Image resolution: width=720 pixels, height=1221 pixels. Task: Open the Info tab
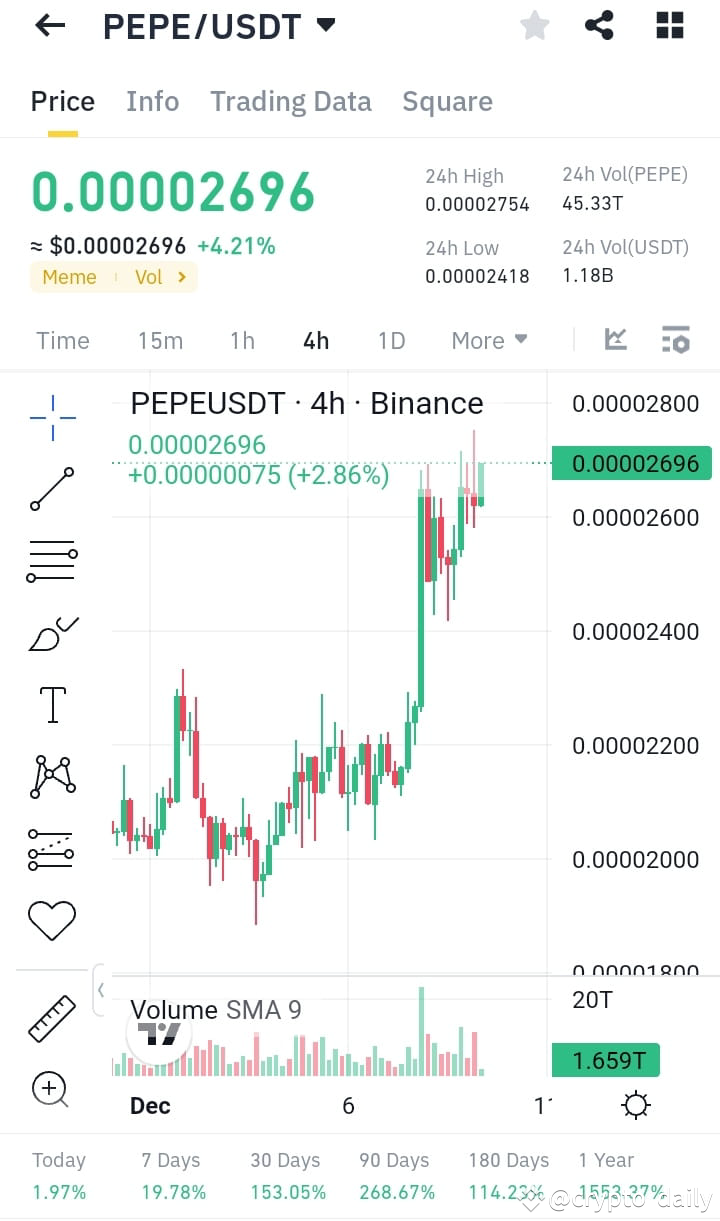point(152,101)
